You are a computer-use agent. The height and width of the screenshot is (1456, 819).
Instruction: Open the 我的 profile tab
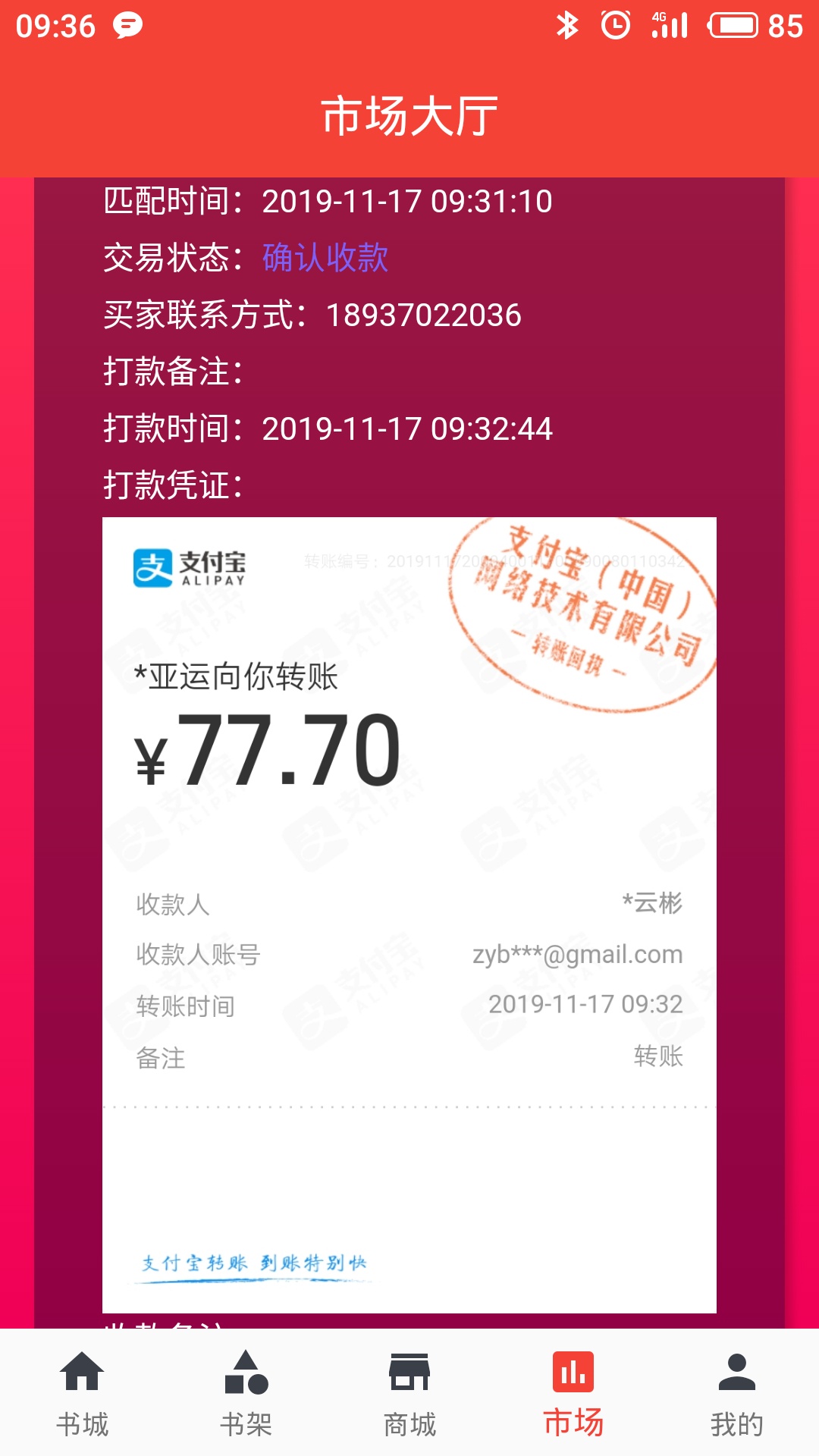tap(737, 1394)
